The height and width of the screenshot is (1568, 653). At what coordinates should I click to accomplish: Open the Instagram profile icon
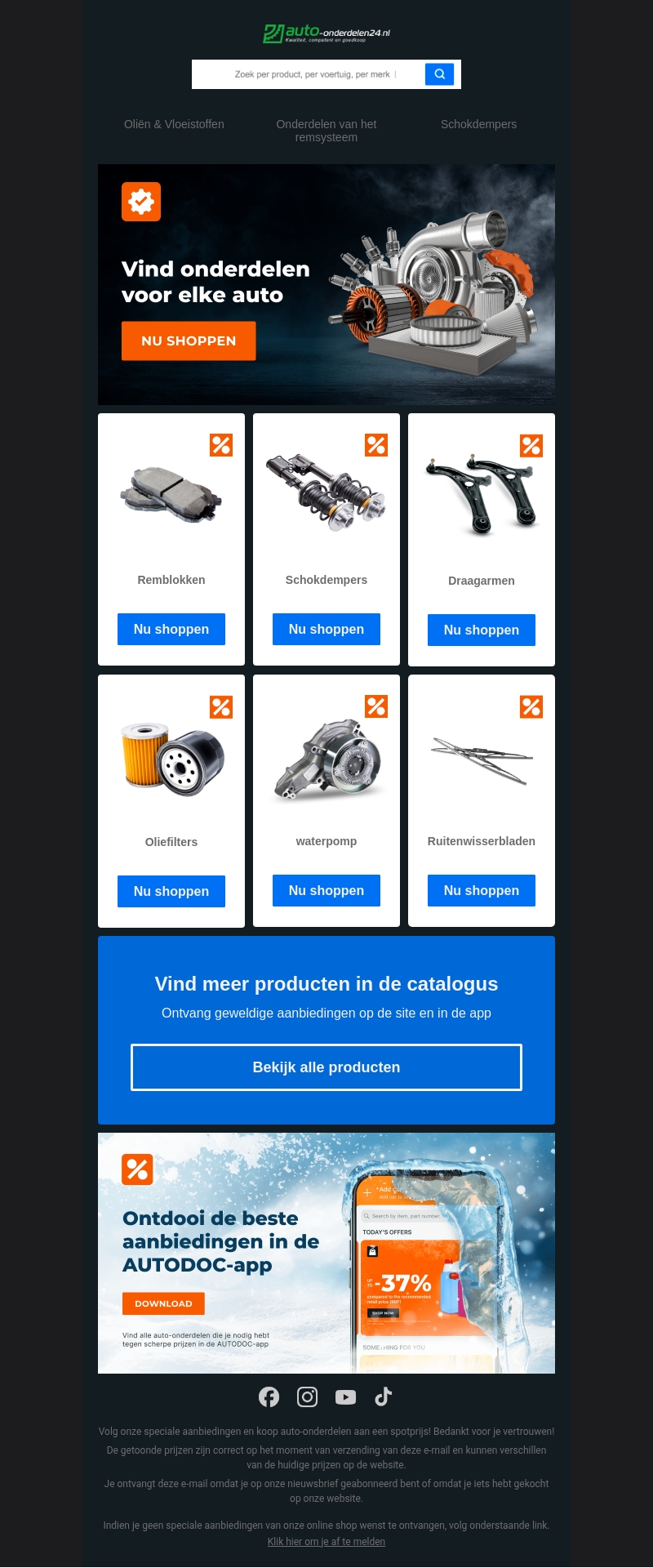pyautogui.click(x=307, y=1396)
